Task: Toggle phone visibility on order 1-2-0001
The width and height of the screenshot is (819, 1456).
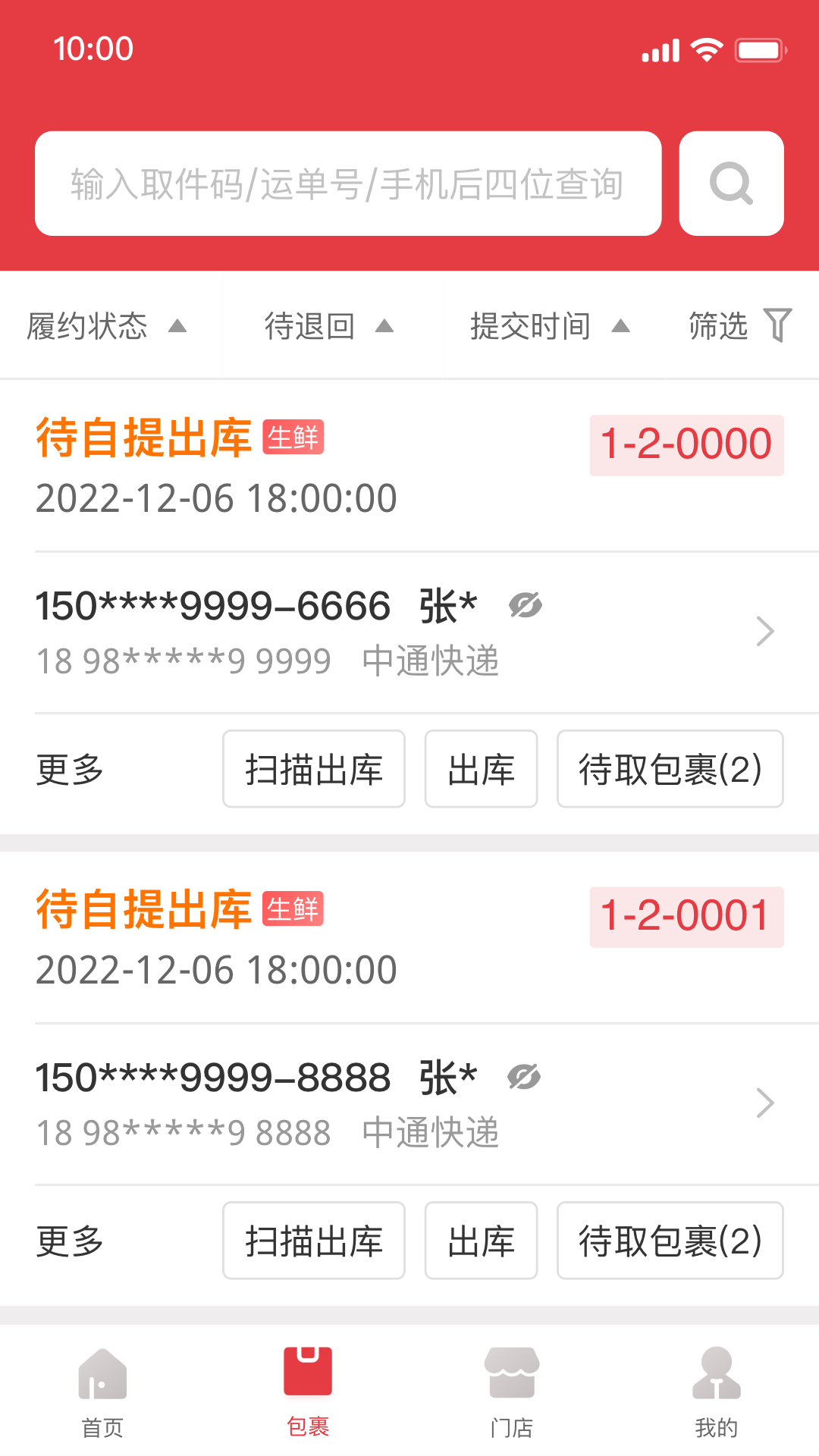Action: (x=526, y=1076)
